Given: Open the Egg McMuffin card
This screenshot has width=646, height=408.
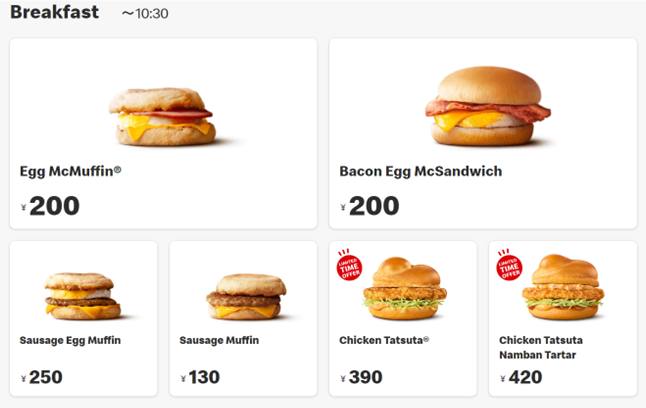Looking at the screenshot, I should 163,133.
